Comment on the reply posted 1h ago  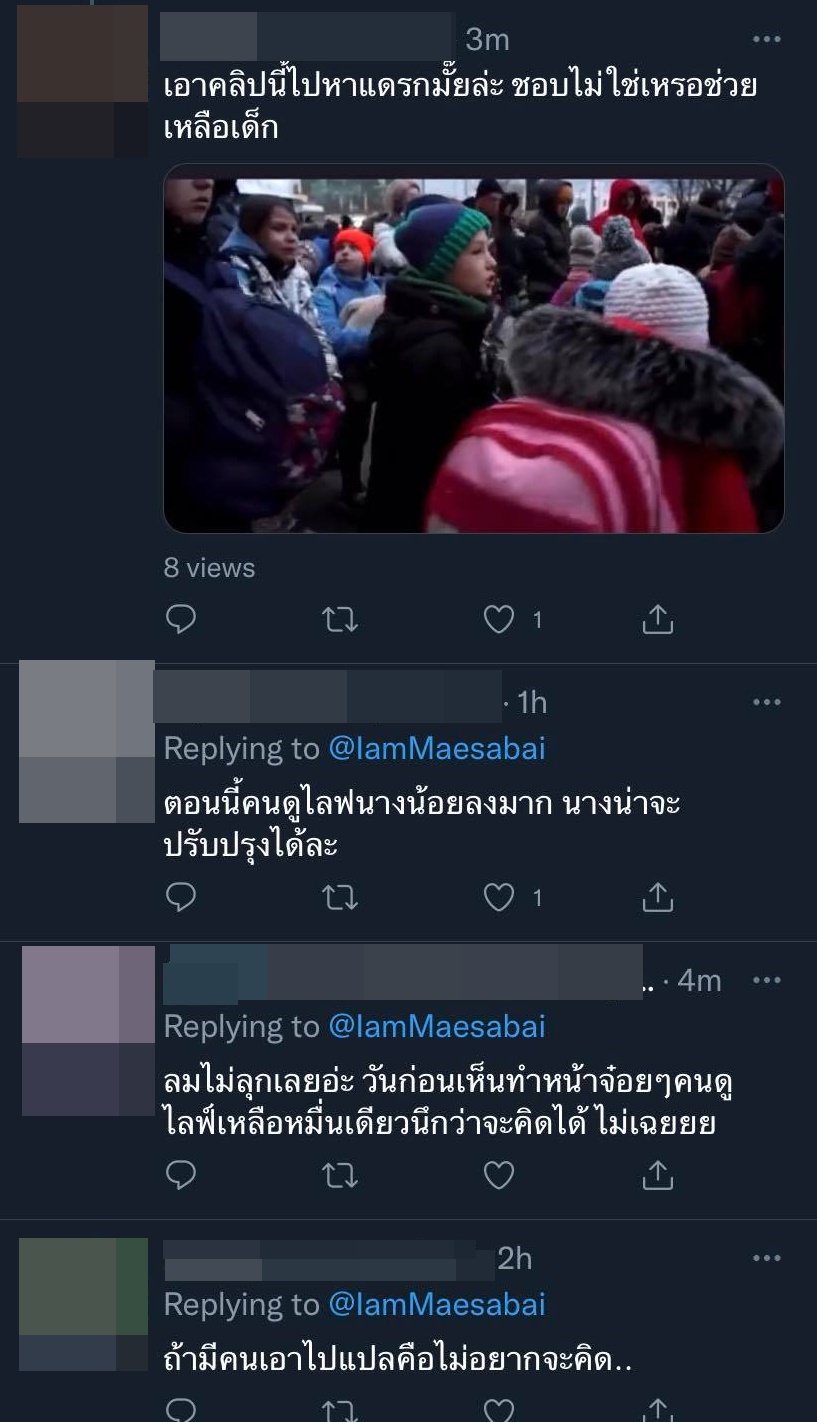click(x=180, y=897)
